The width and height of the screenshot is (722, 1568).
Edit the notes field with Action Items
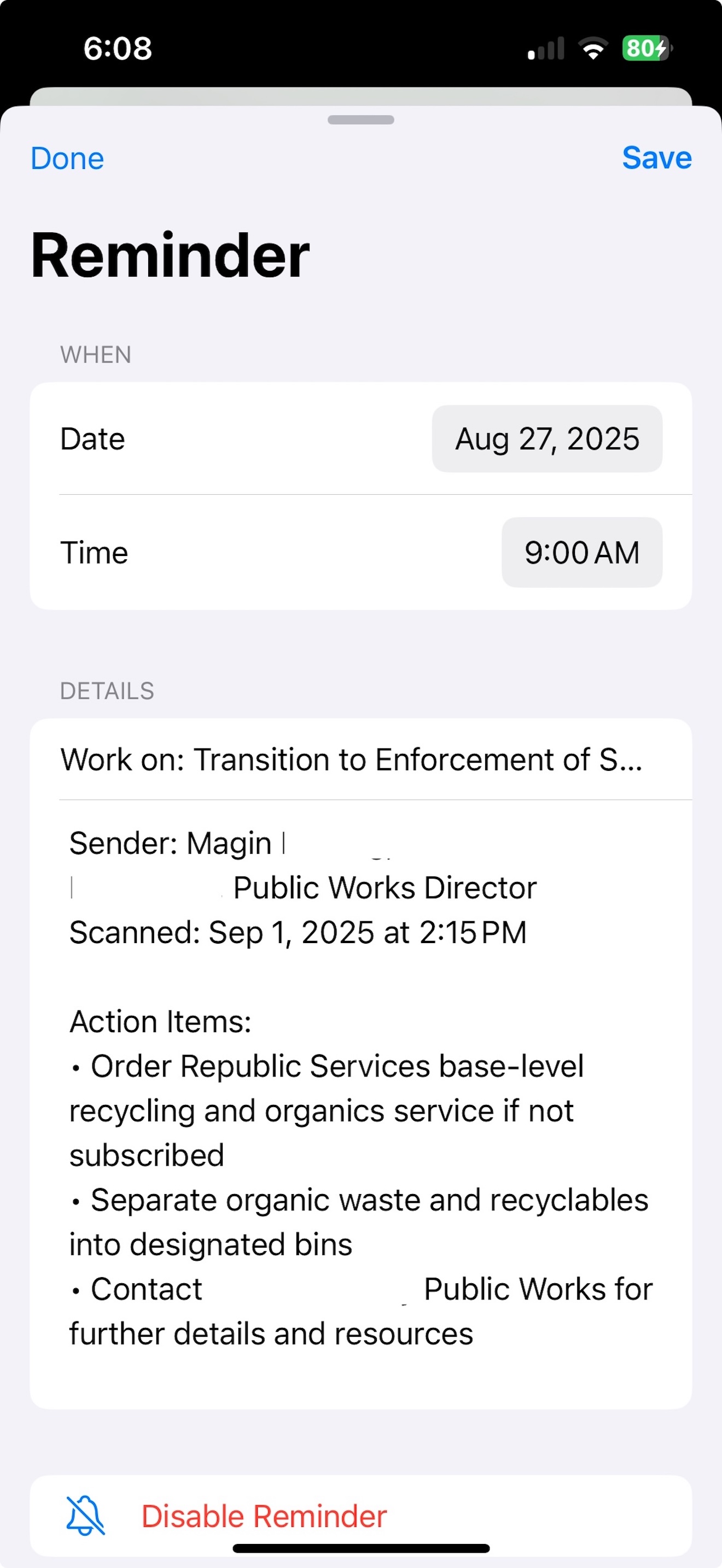[360, 1103]
